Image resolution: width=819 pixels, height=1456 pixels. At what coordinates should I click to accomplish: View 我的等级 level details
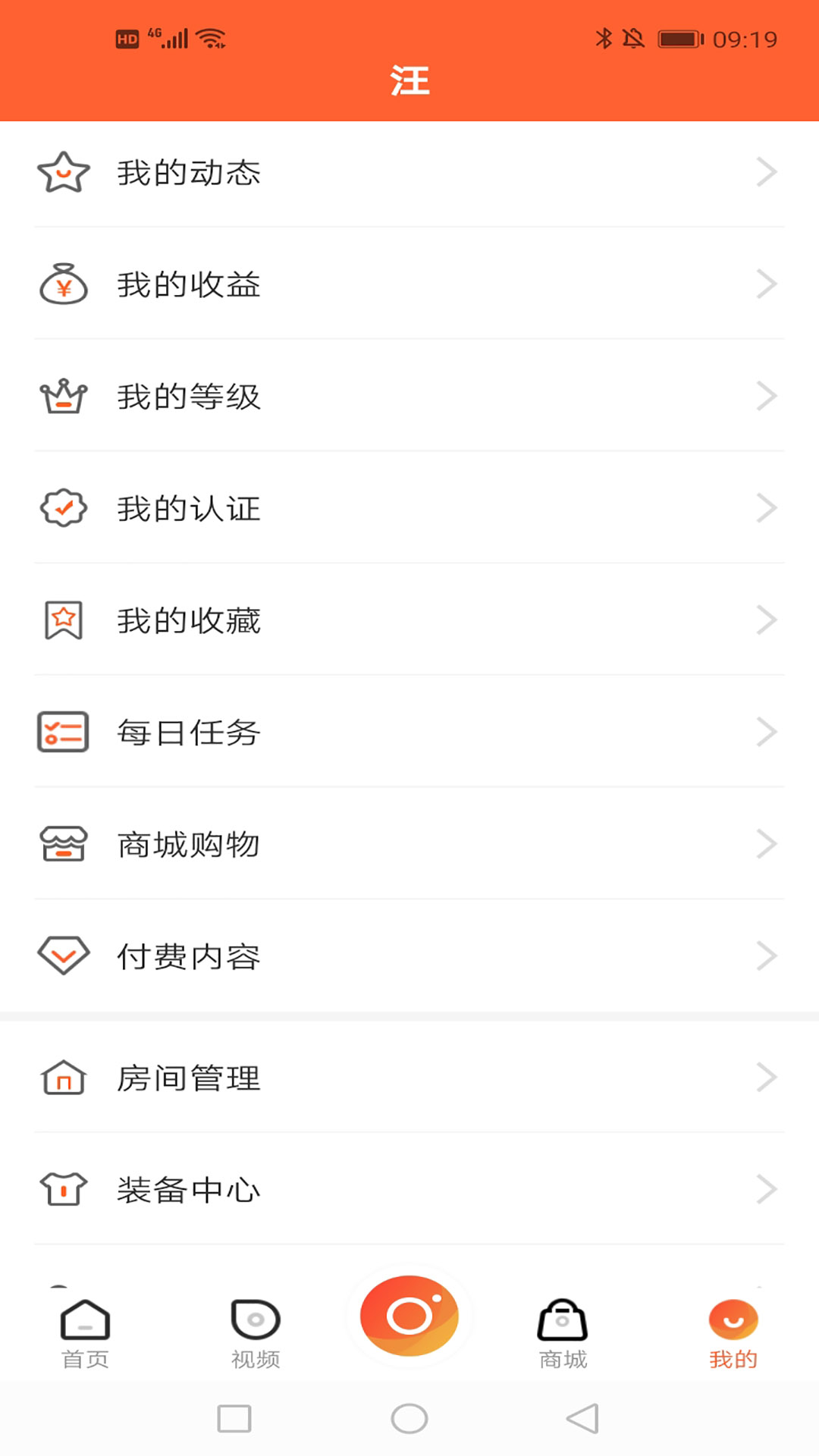coord(409,397)
